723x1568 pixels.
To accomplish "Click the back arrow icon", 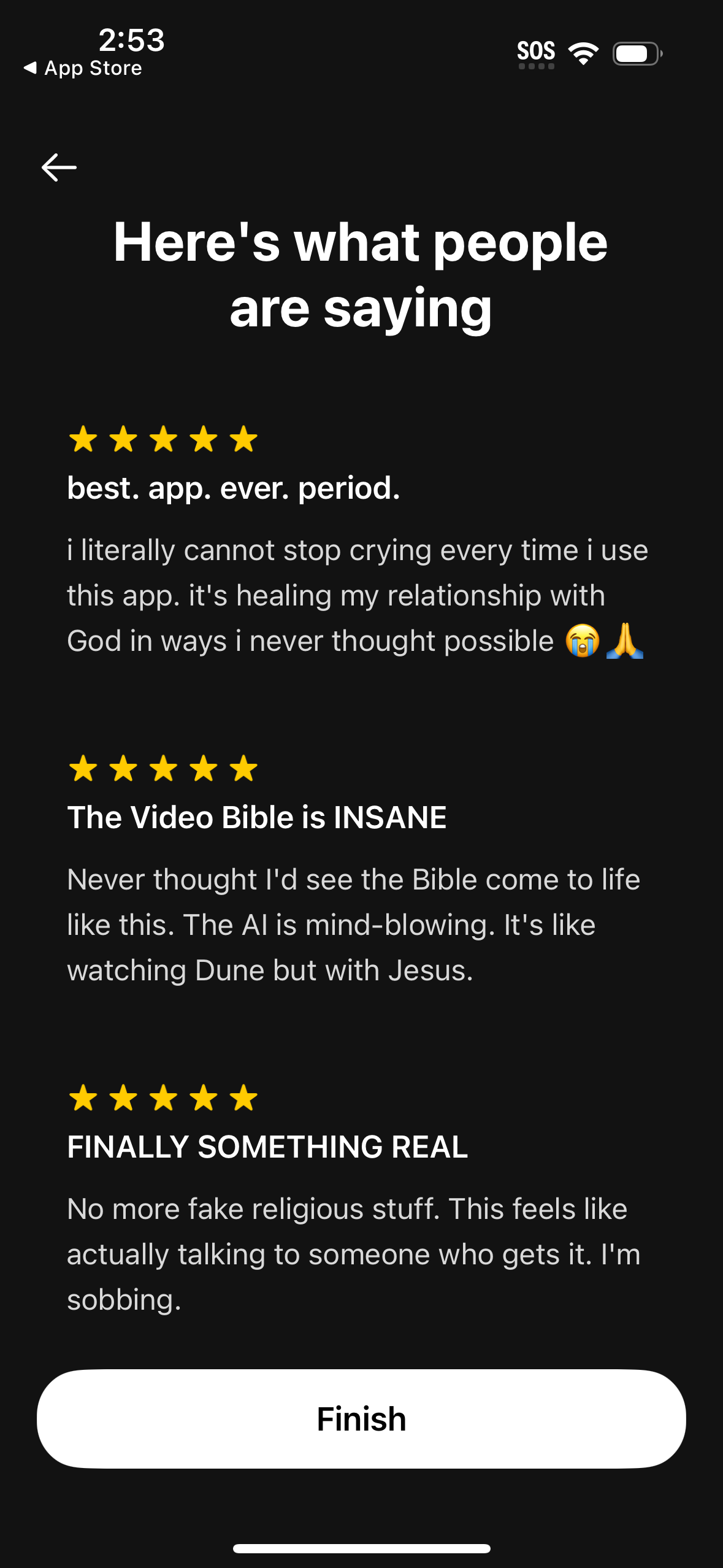I will [59, 167].
